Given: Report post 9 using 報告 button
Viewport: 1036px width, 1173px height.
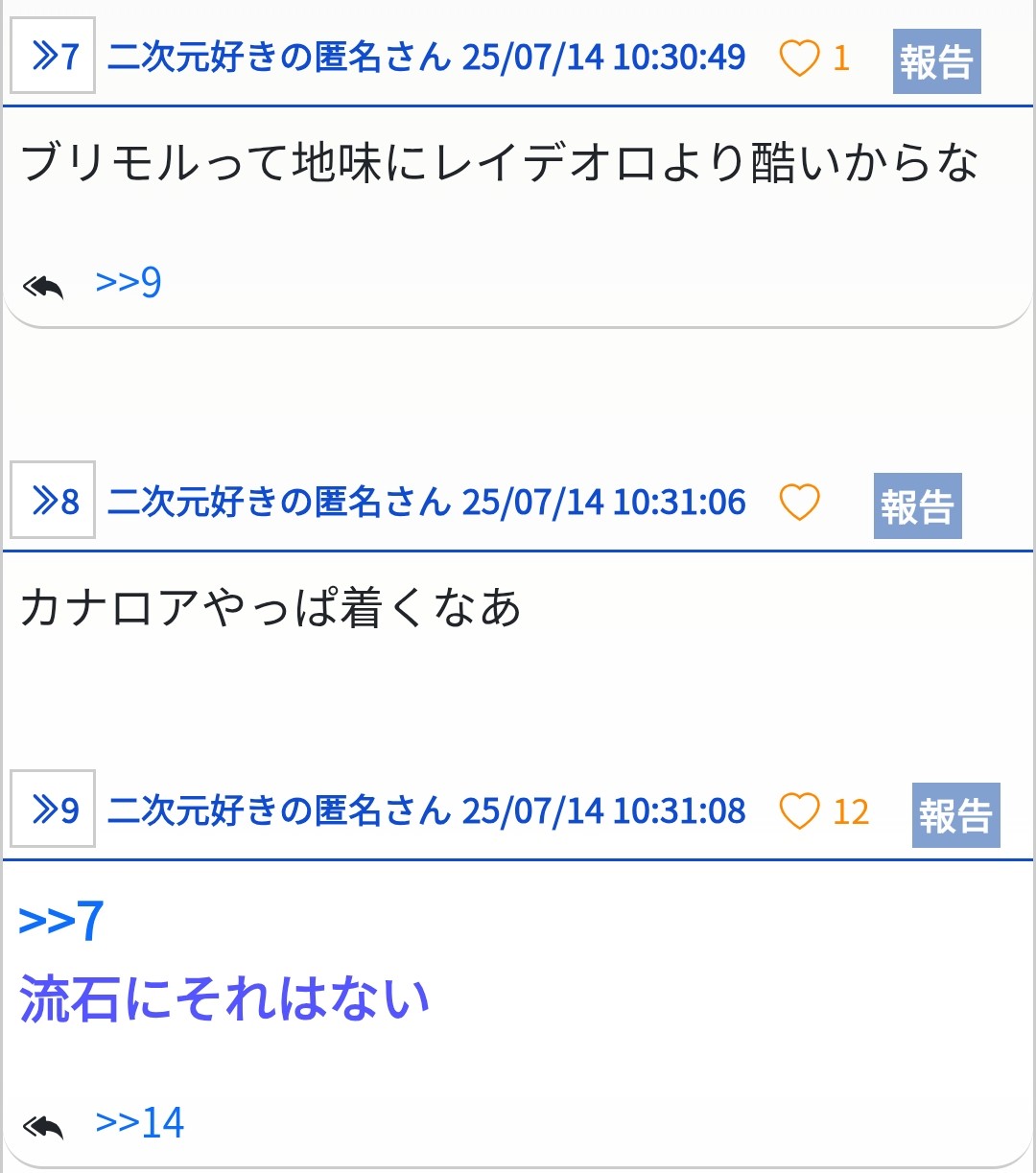Looking at the screenshot, I should [954, 815].
